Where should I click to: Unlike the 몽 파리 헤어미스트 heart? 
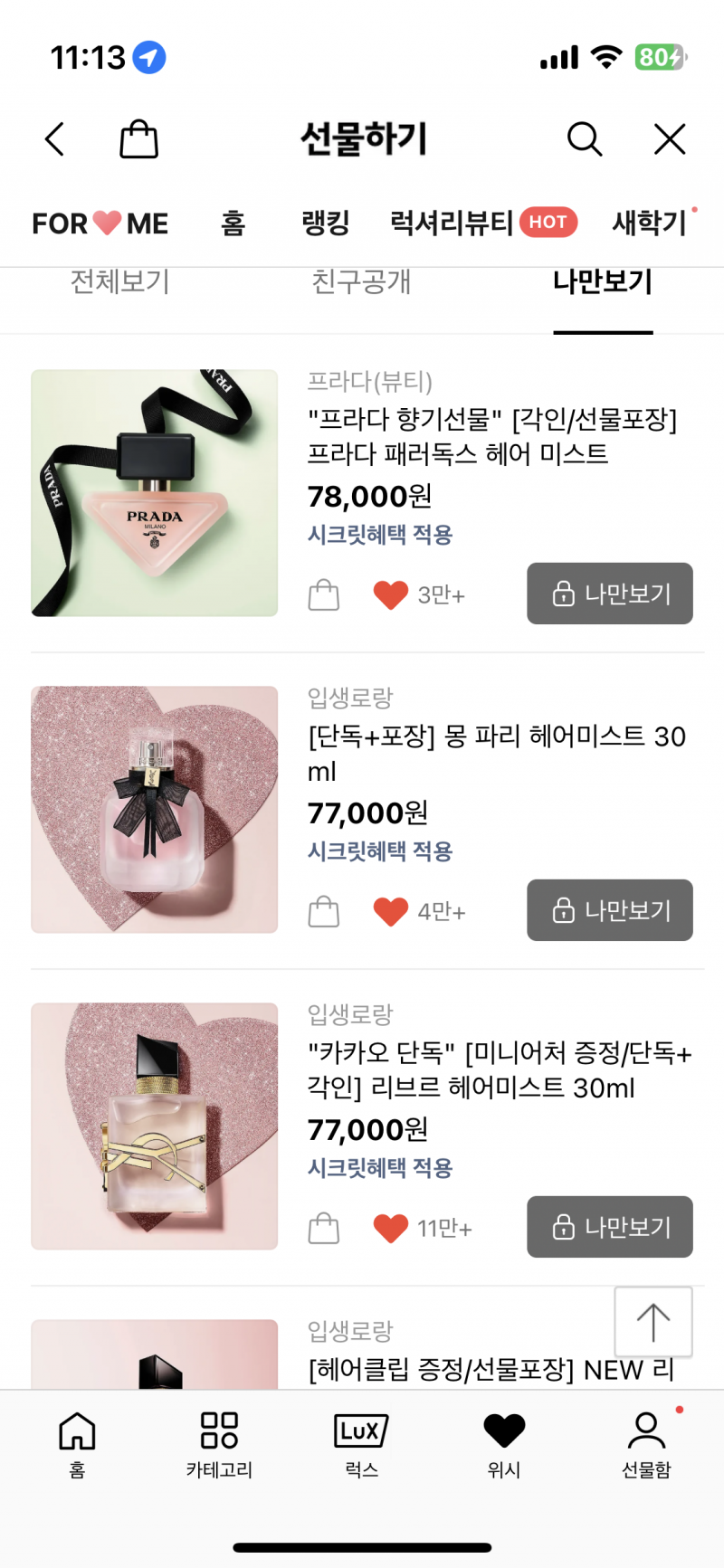[x=391, y=911]
